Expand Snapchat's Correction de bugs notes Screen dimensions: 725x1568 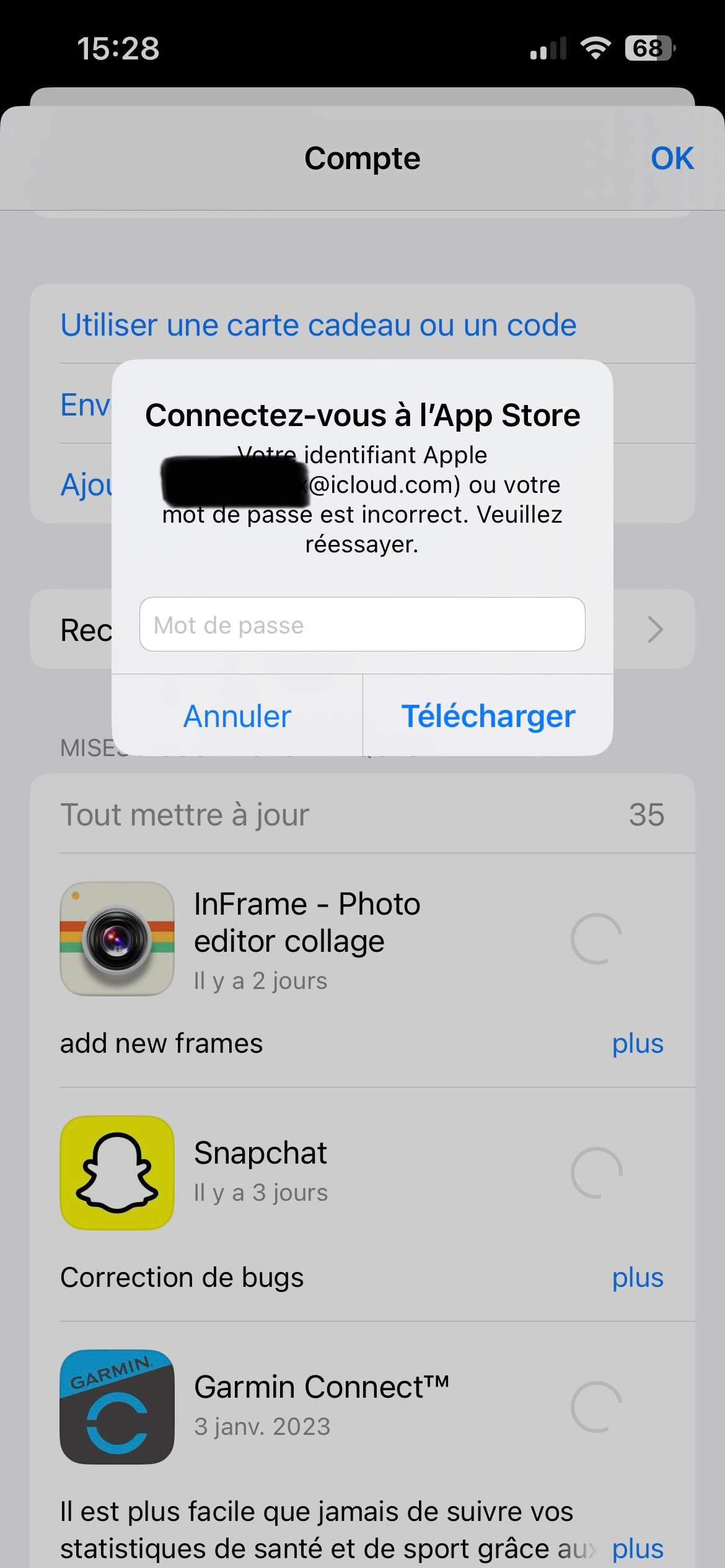point(638,1278)
